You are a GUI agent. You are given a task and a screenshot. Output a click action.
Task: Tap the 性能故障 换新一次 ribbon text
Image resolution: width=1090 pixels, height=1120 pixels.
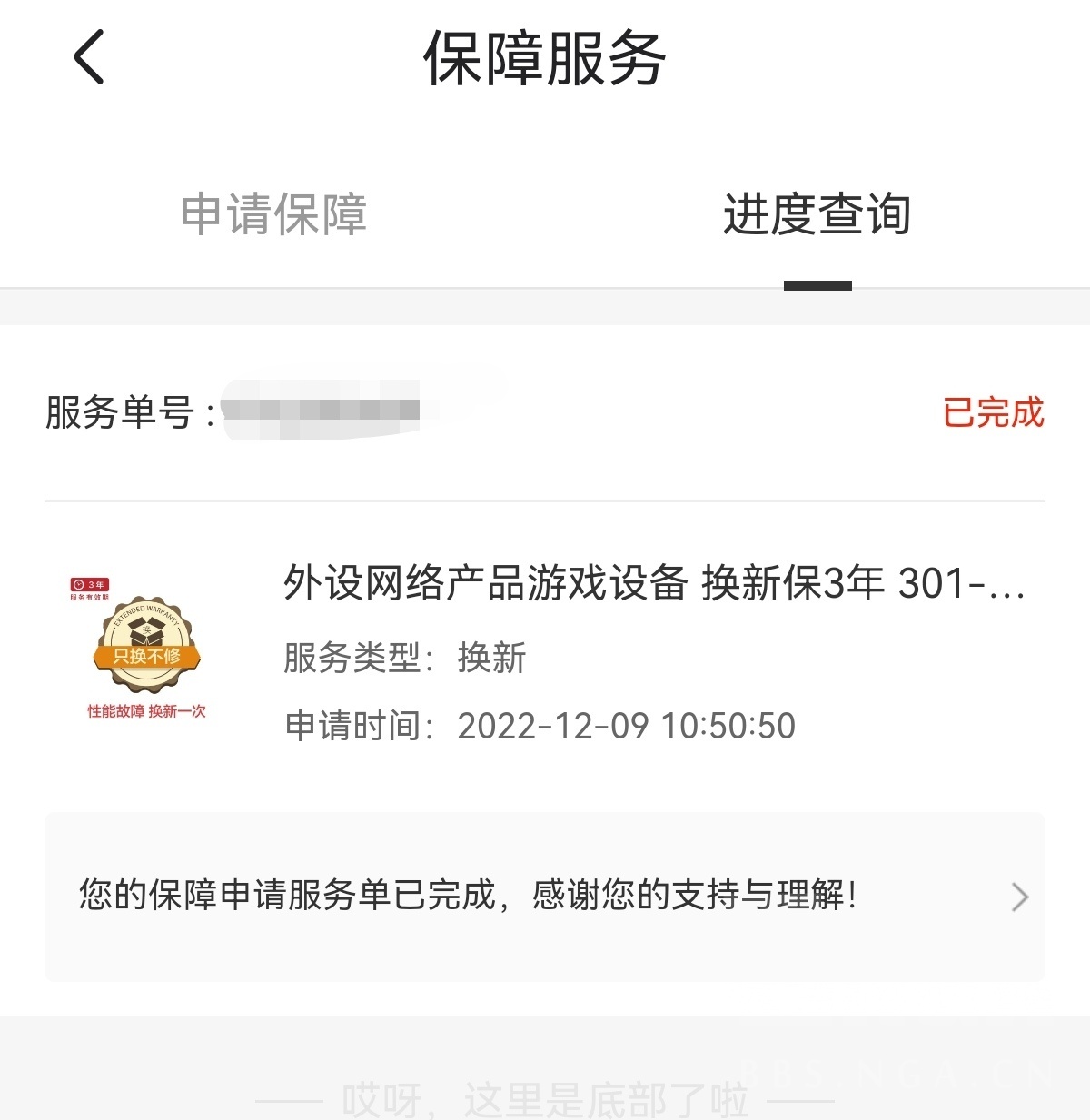(145, 714)
